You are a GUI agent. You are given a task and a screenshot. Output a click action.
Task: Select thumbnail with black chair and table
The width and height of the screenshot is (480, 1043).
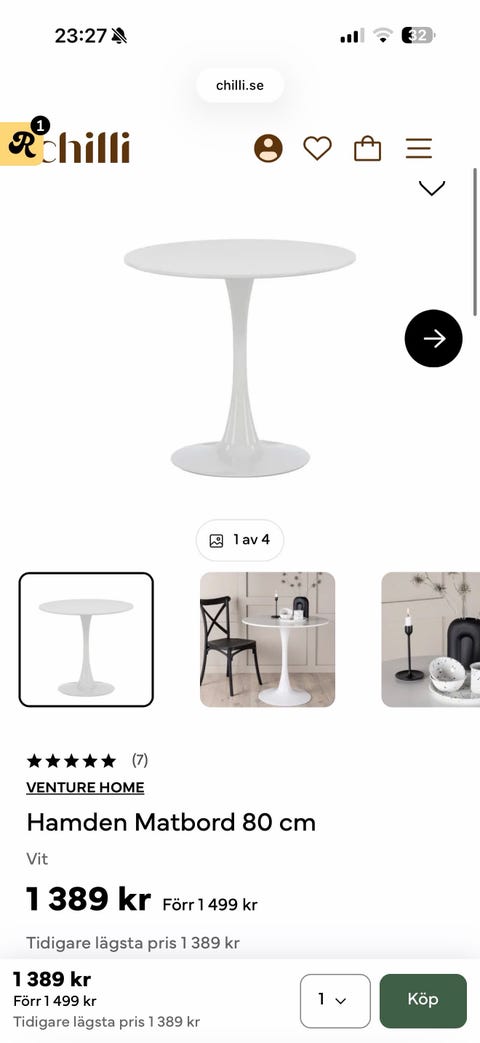pyautogui.click(x=267, y=639)
